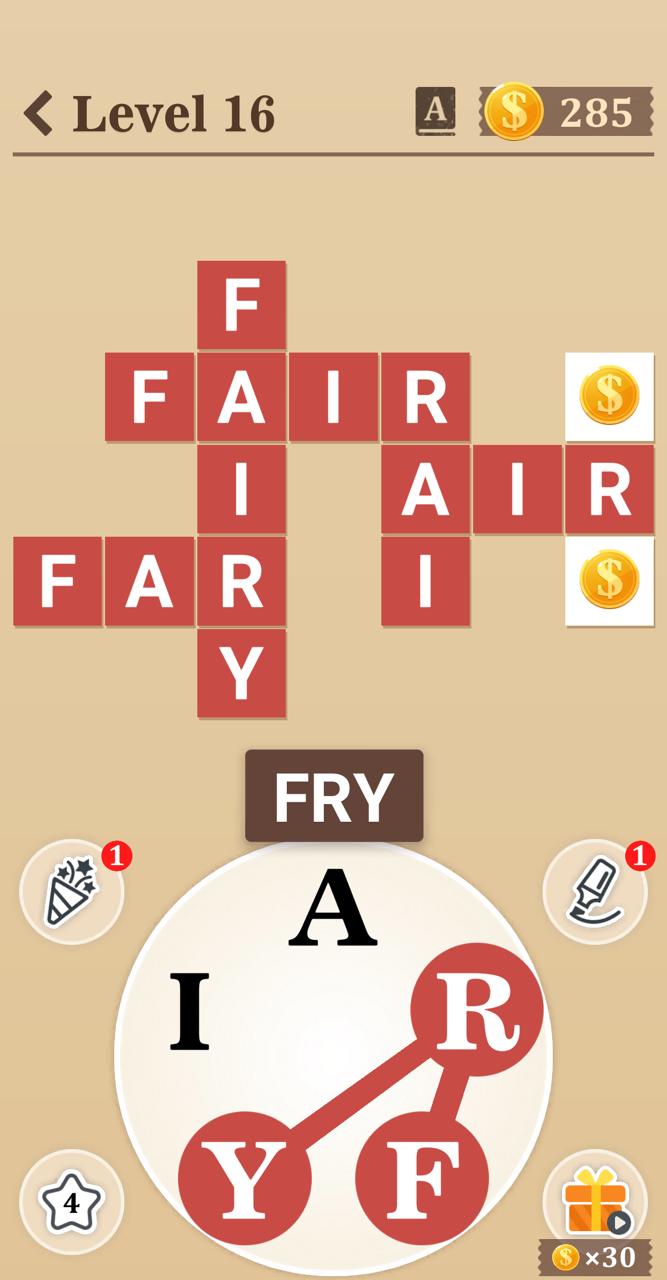
Task: Open the dictionary book icon
Action: [x=435, y=112]
